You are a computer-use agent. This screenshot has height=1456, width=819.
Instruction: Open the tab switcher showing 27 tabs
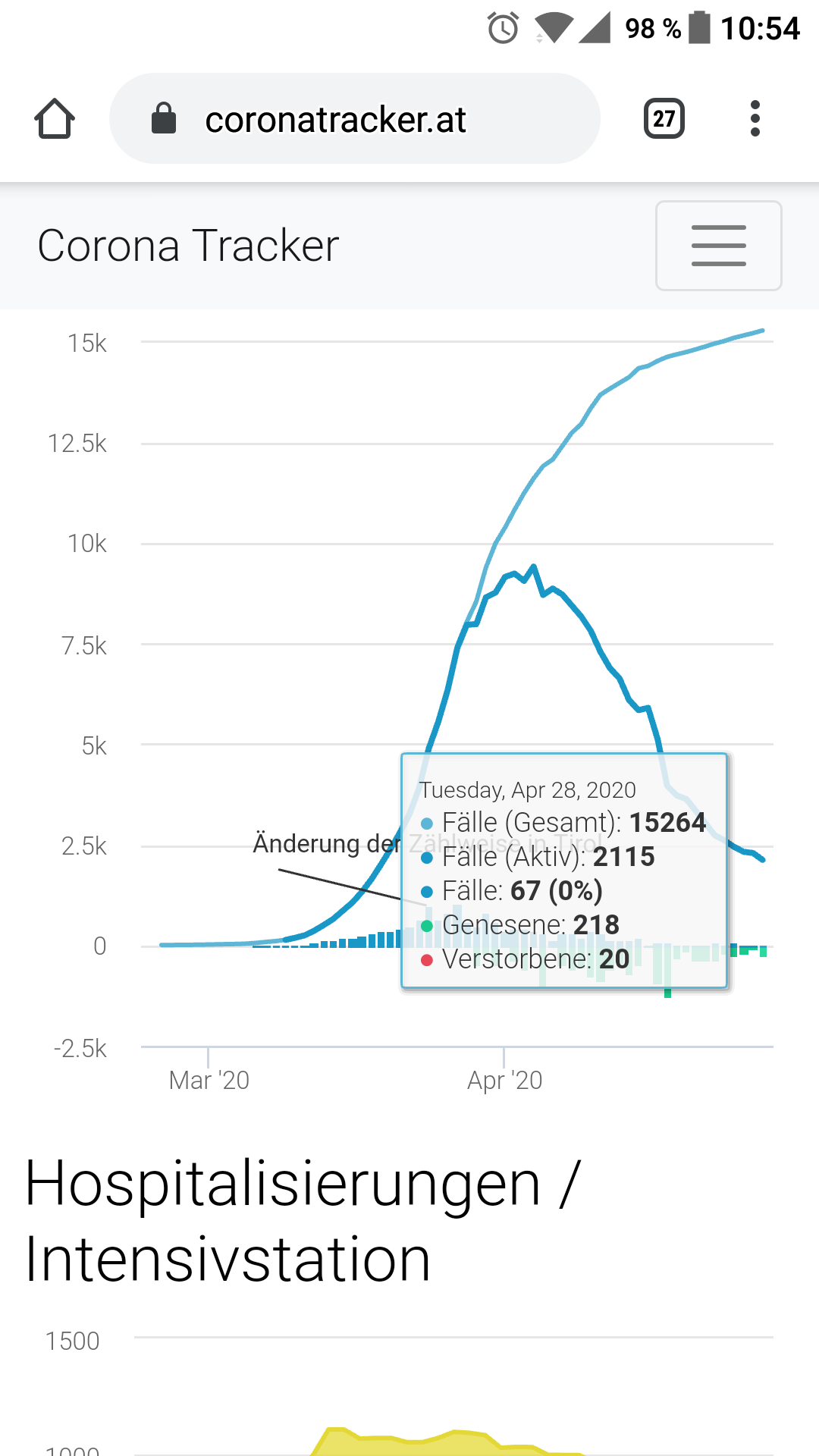[x=664, y=119]
